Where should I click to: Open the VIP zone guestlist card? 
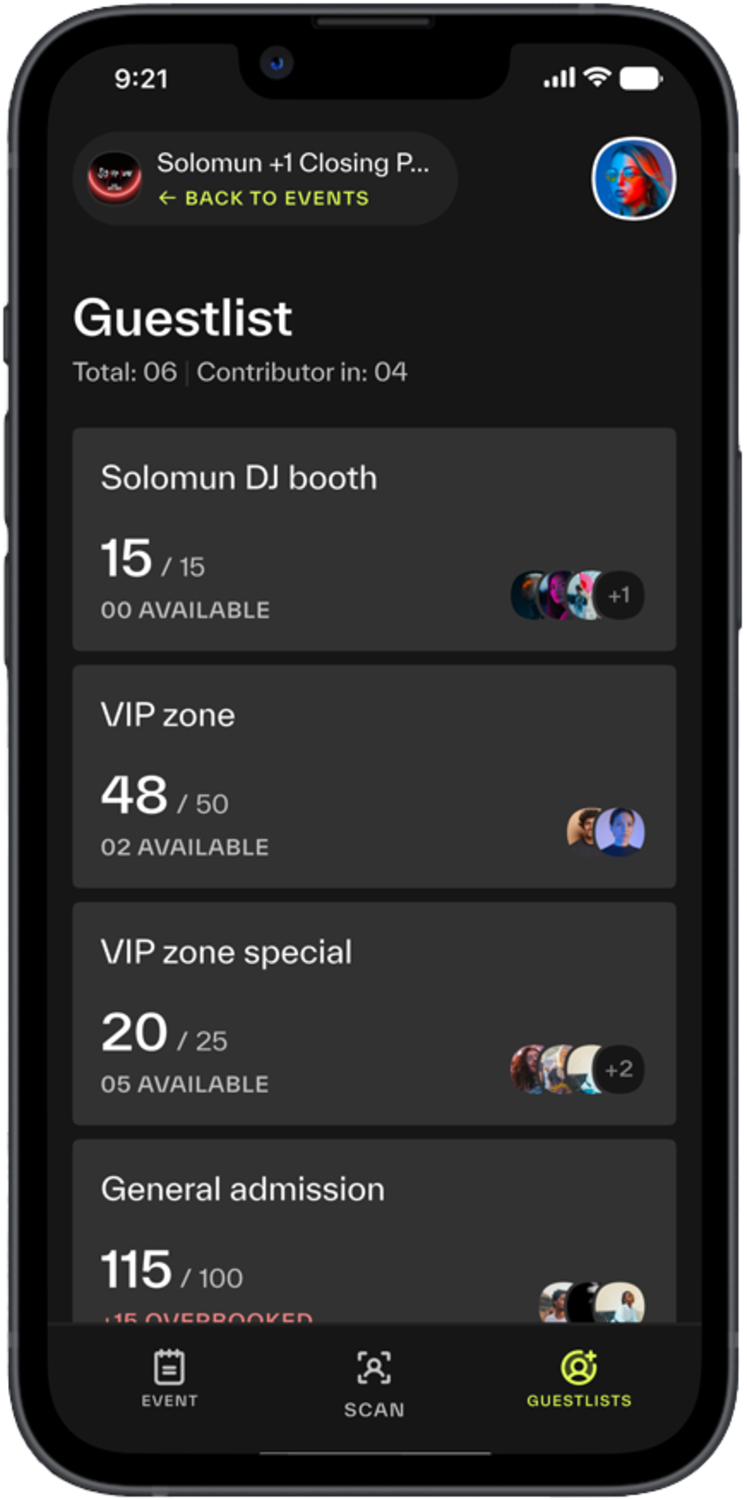374,777
